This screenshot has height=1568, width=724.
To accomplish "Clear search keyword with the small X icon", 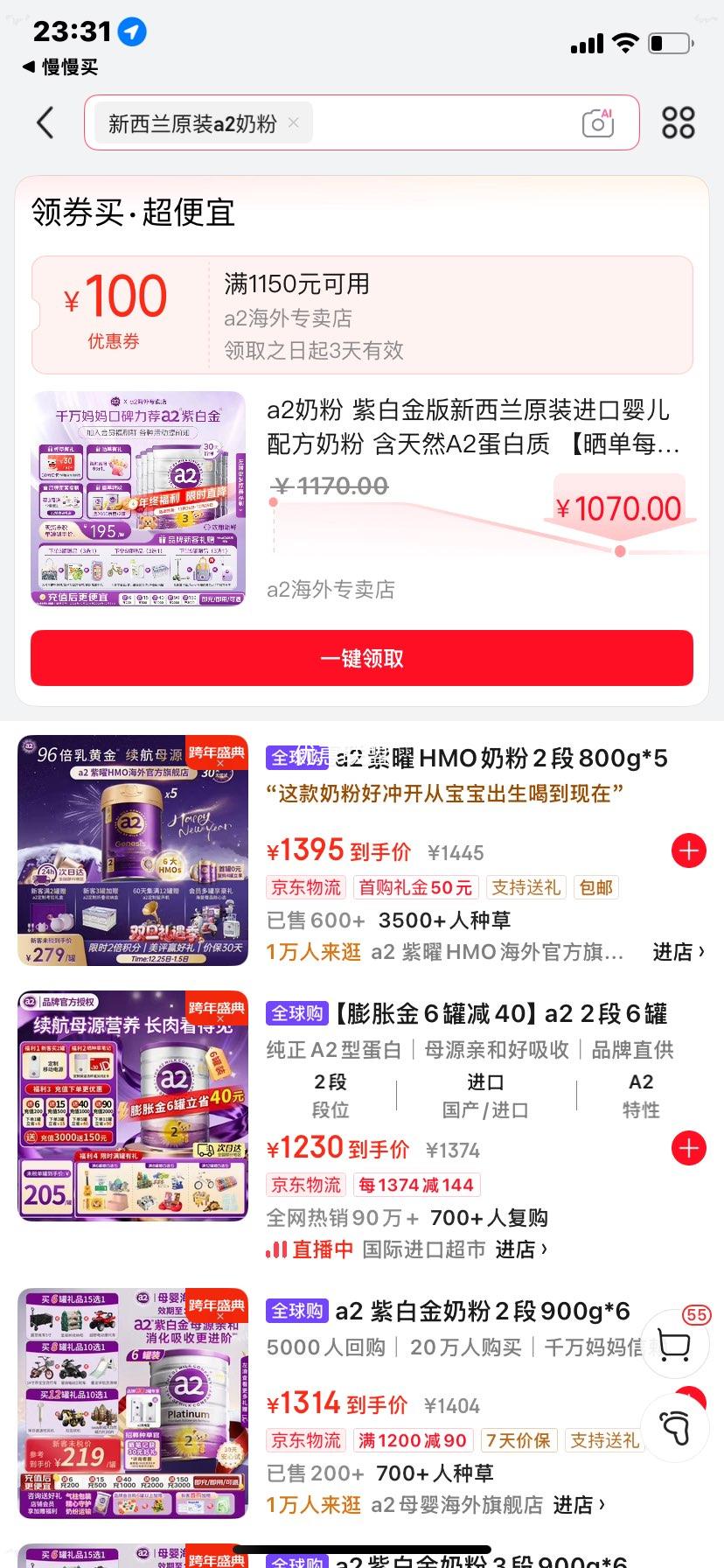I will 295,123.
